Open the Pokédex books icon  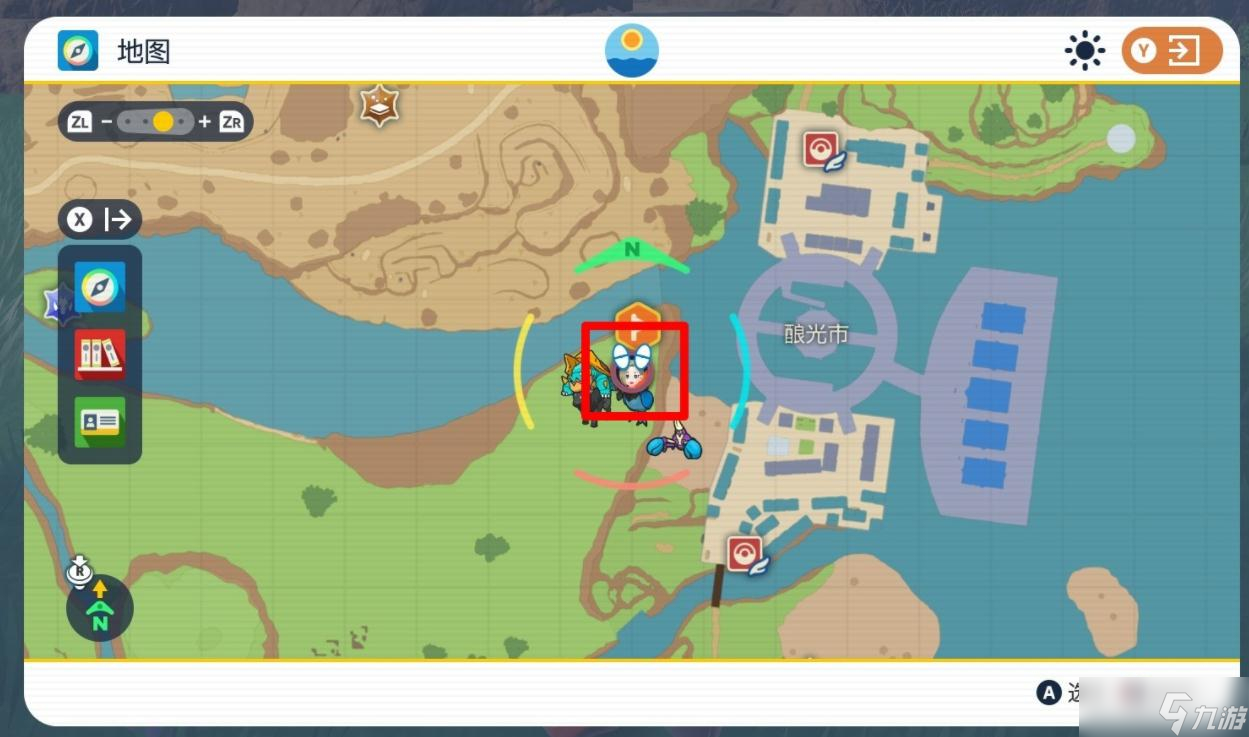click(100, 354)
